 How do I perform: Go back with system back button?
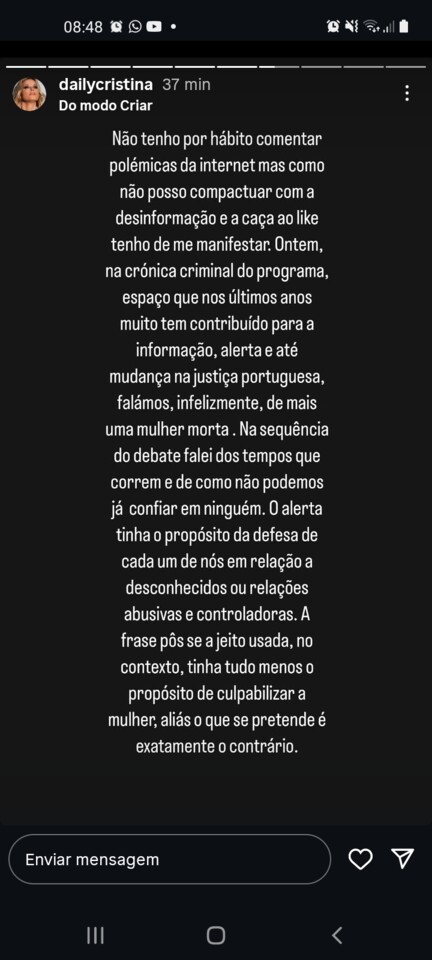[337, 935]
